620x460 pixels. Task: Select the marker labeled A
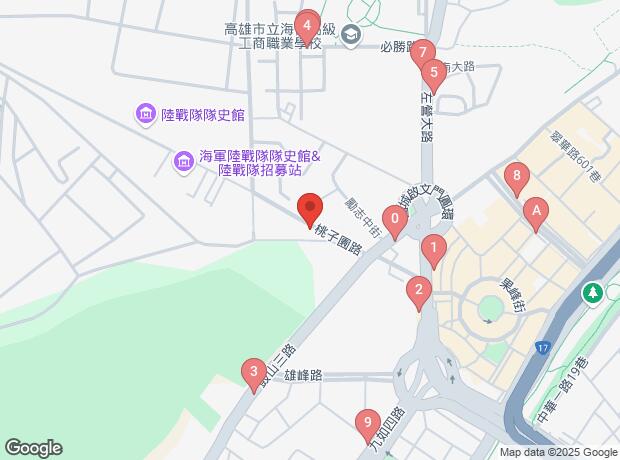(537, 211)
